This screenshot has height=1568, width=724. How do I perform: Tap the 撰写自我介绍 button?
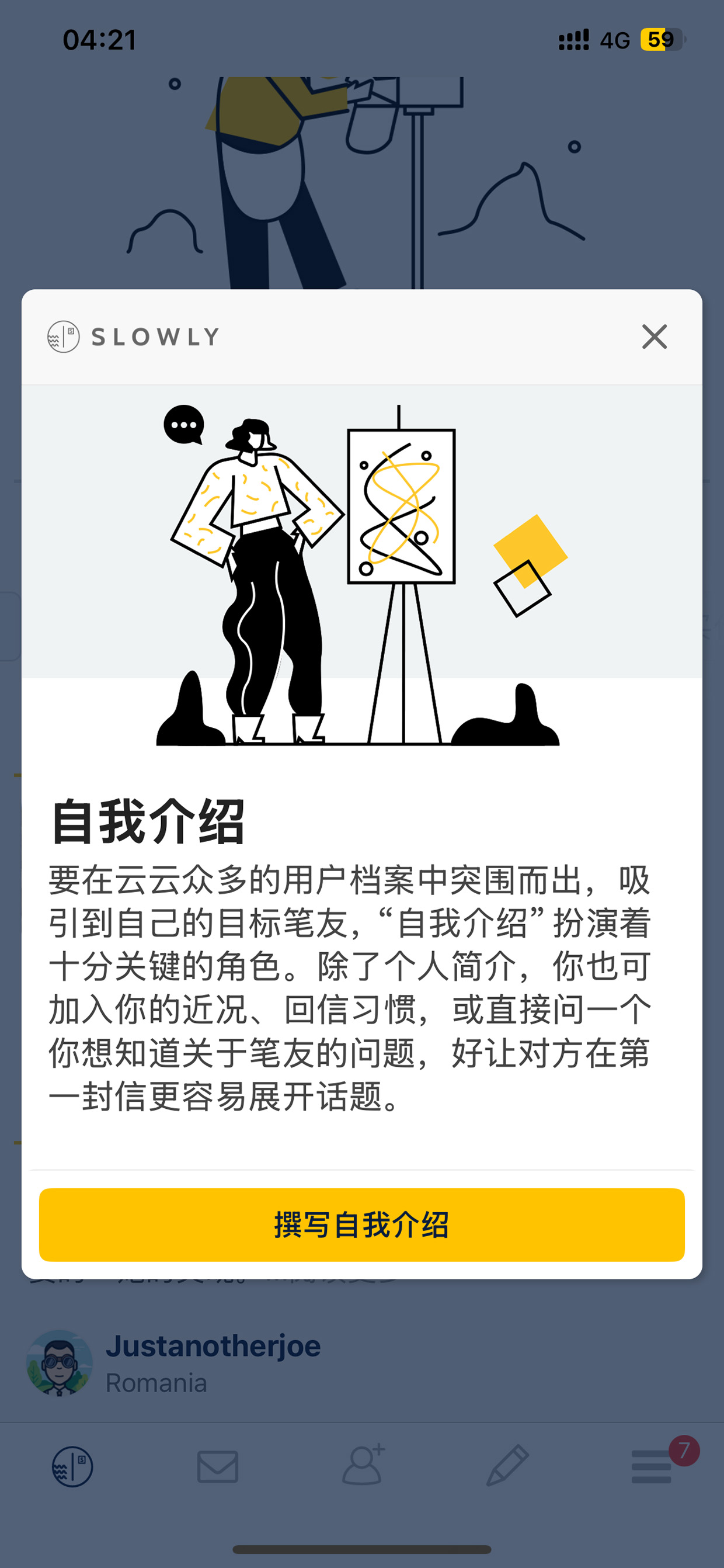362,1224
